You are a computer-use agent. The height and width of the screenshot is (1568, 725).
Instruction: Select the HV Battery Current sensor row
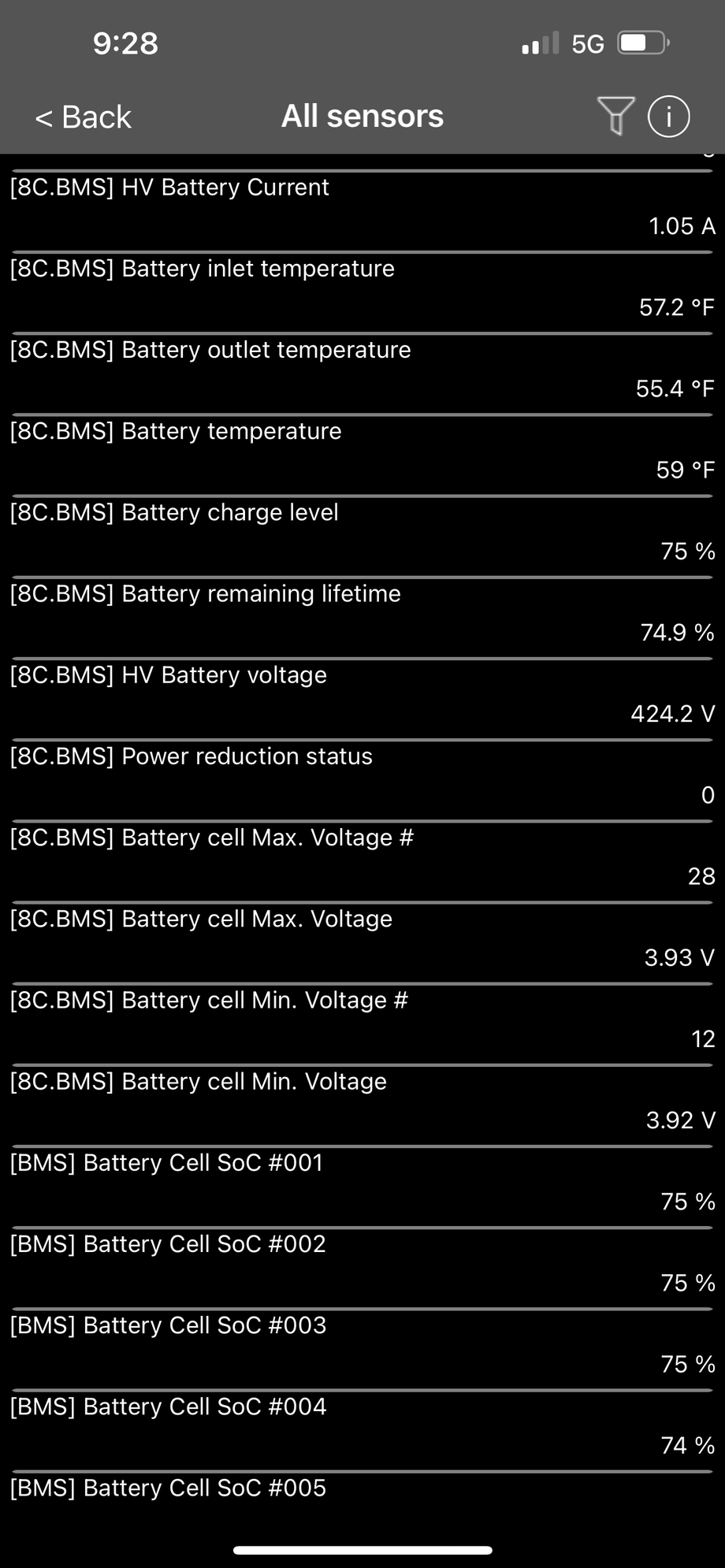click(362, 206)
